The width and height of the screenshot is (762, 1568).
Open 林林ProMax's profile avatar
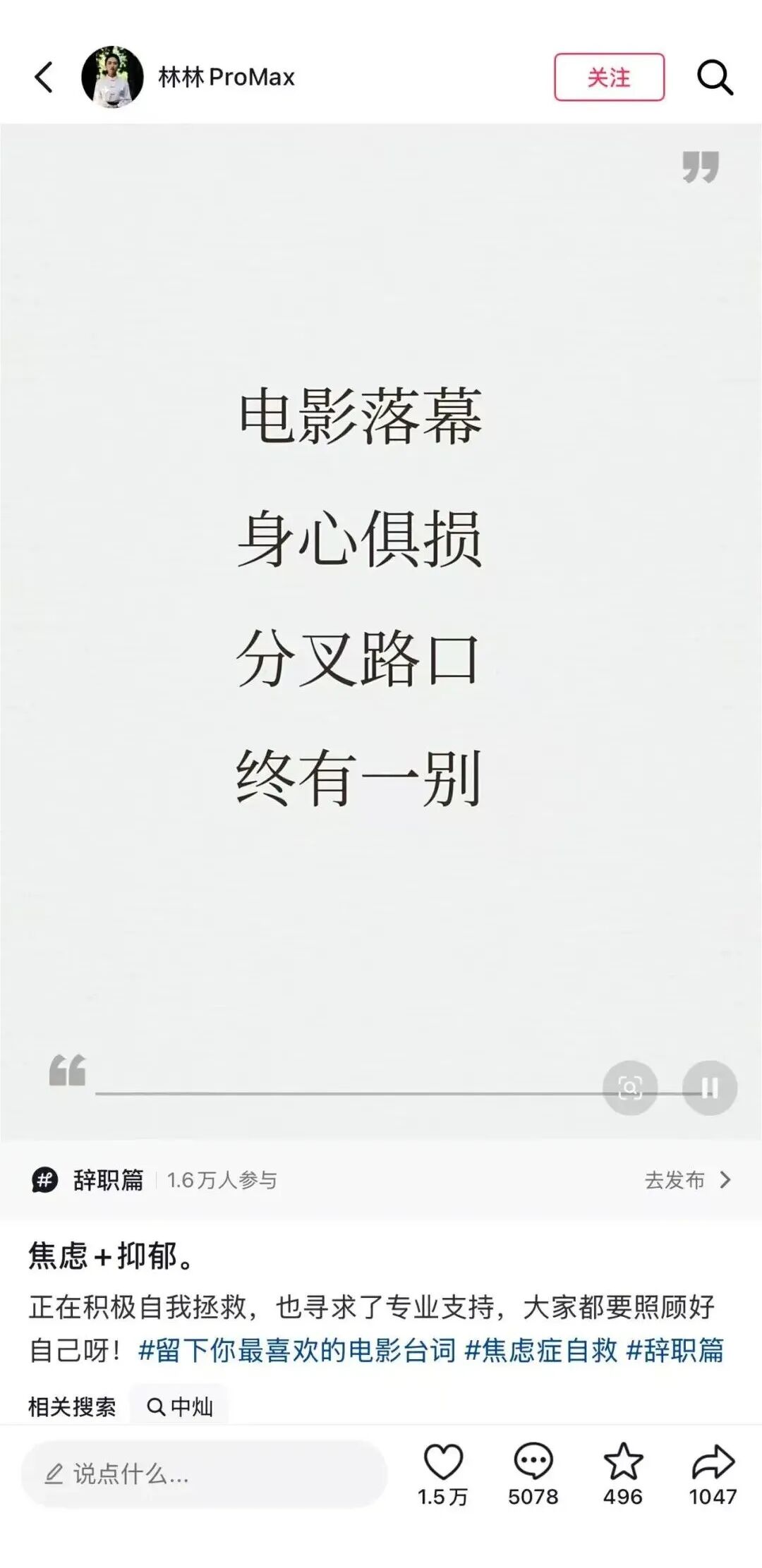[112, 77]
